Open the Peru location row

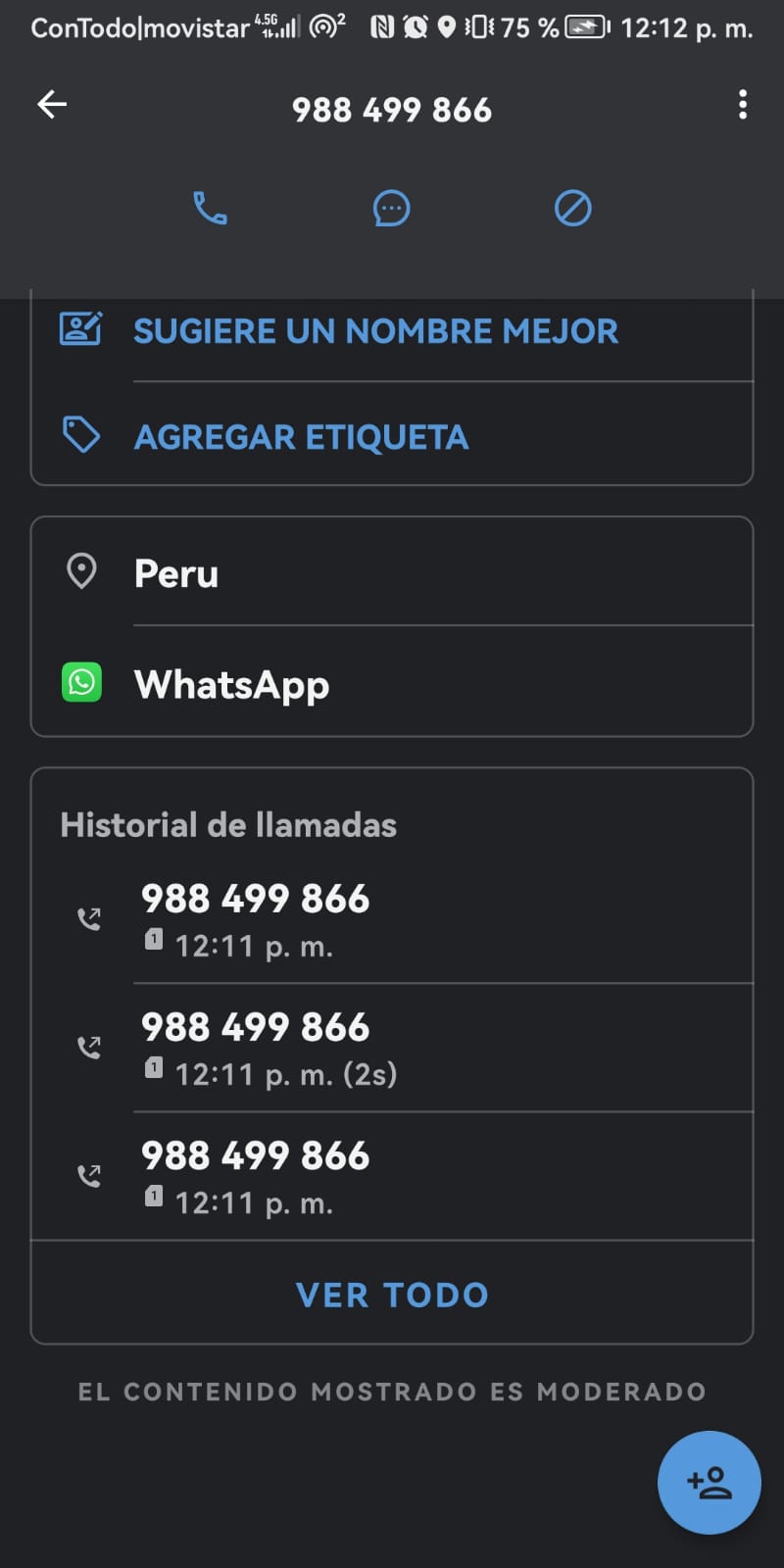[392, 572]
